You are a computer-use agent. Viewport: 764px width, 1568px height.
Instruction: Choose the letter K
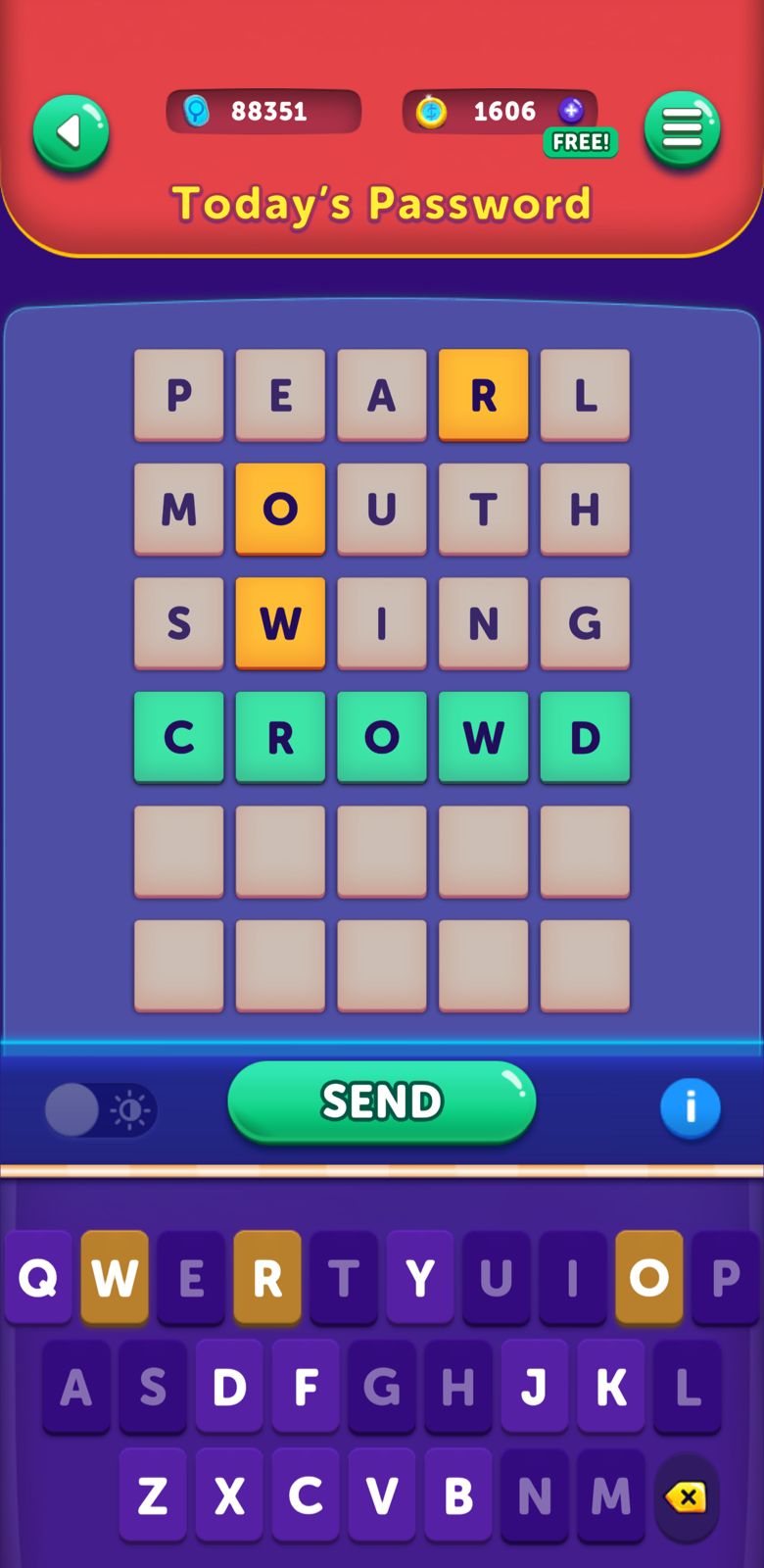click(x=611, y=1388)
